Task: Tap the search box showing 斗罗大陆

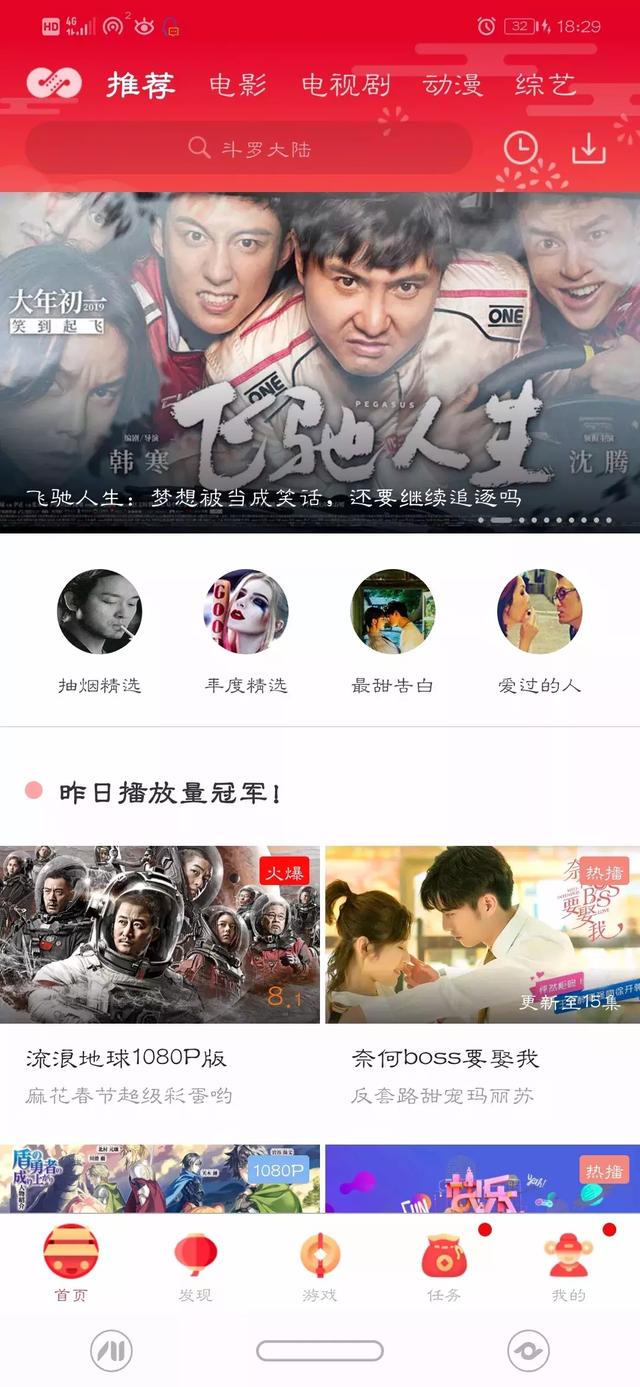Action: 249,149
